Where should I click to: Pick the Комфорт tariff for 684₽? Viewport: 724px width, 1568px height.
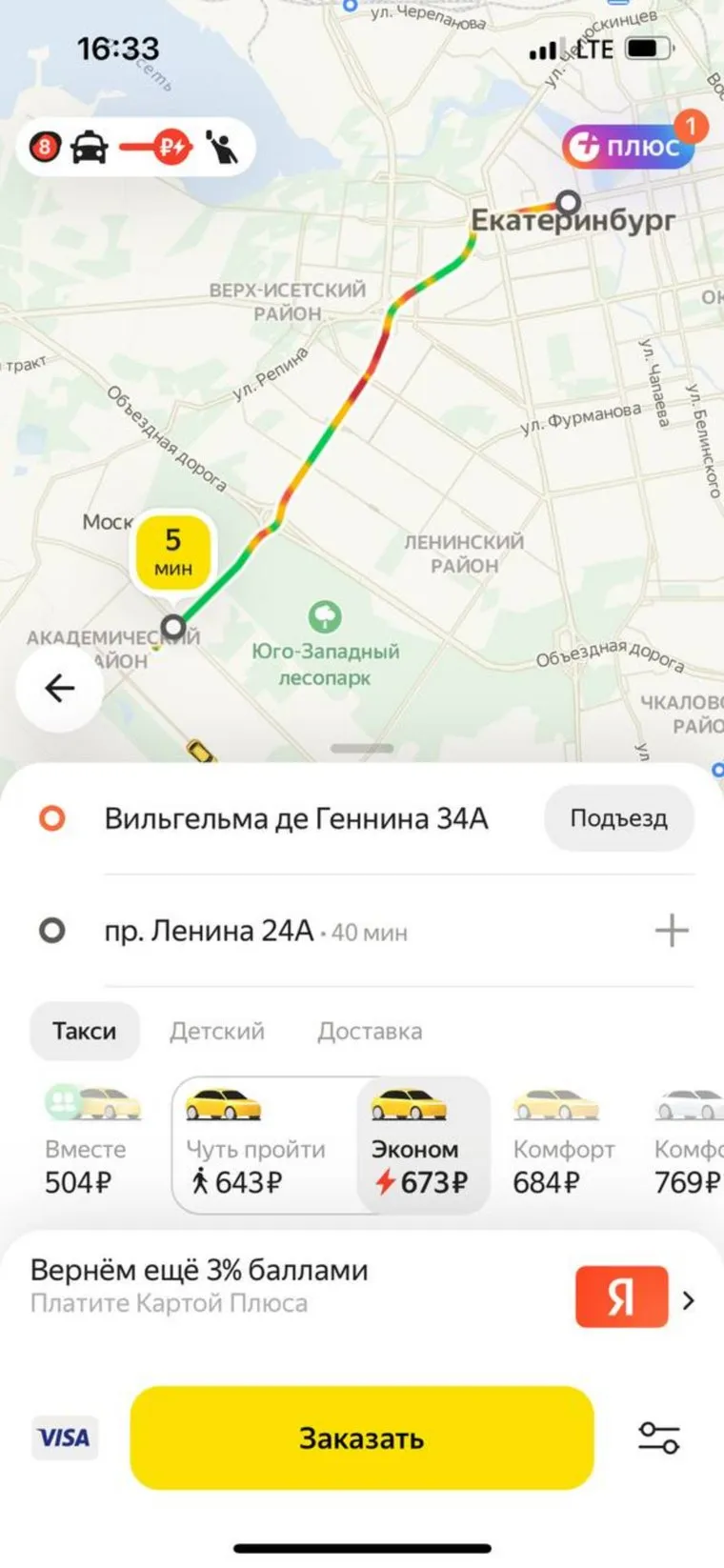click(562, 1143)
